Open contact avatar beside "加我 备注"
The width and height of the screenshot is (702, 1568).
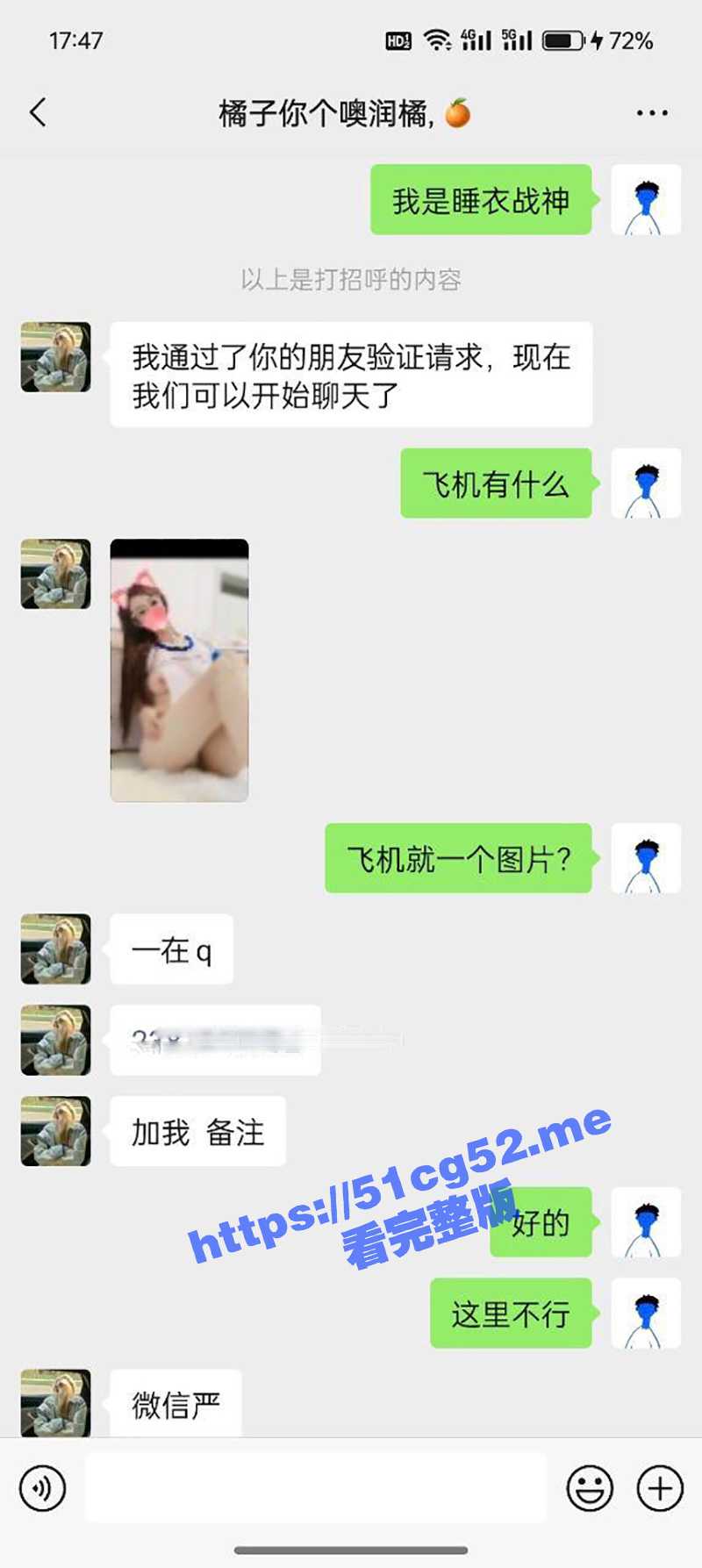56,1131
